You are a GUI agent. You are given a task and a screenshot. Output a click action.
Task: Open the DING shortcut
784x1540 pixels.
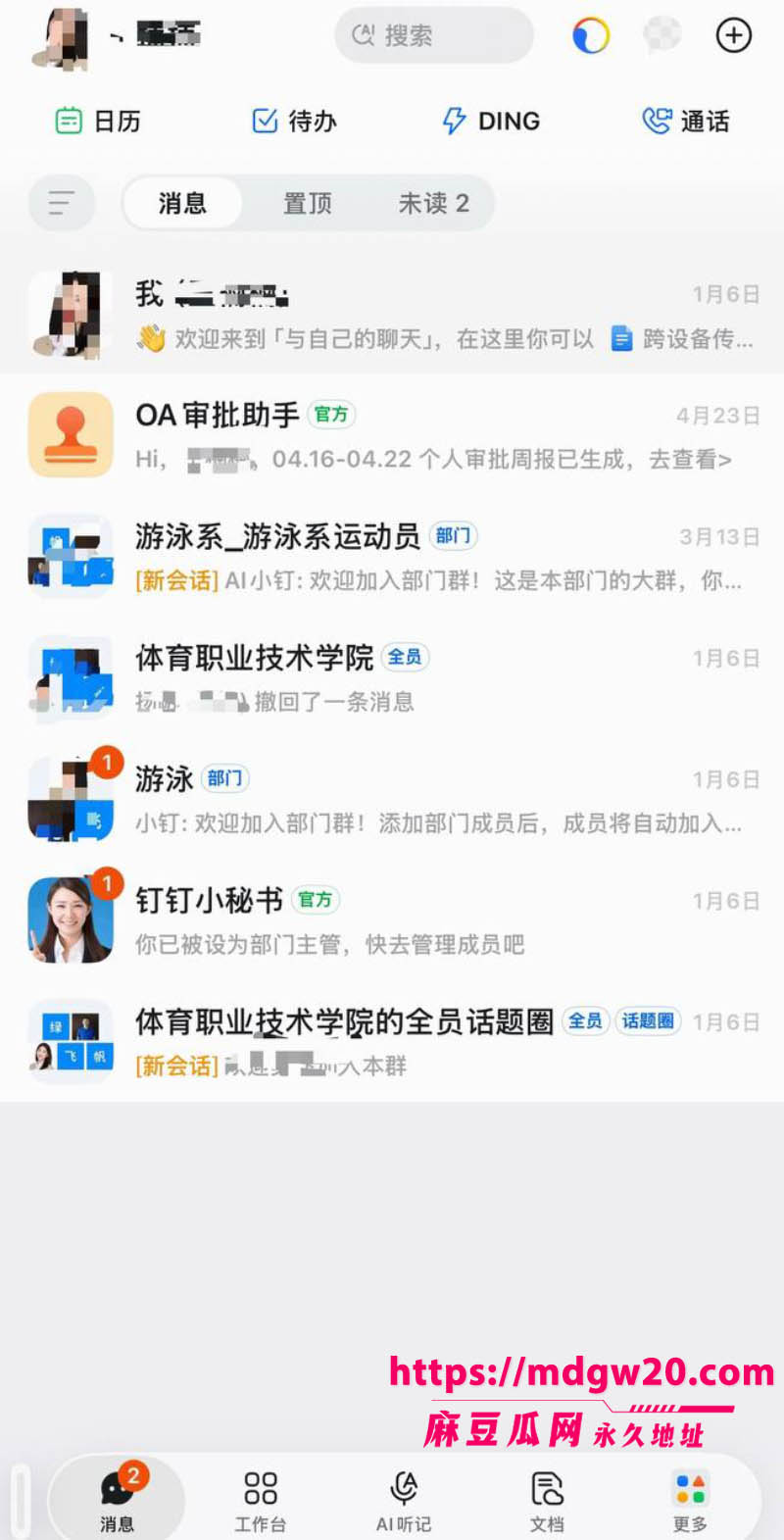pyautogui.click(x=491, y=122)
